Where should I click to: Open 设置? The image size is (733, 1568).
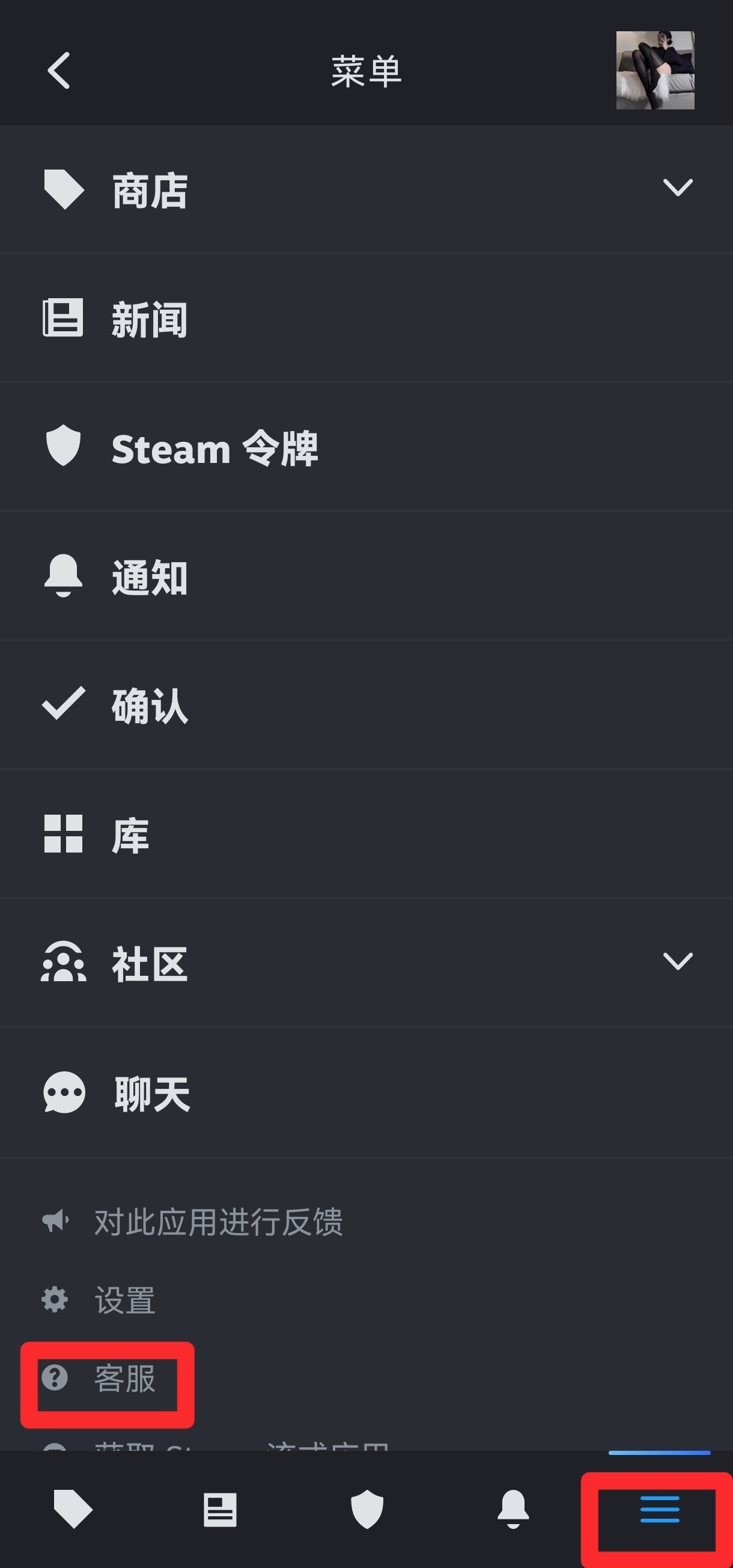click(125, 1300)
